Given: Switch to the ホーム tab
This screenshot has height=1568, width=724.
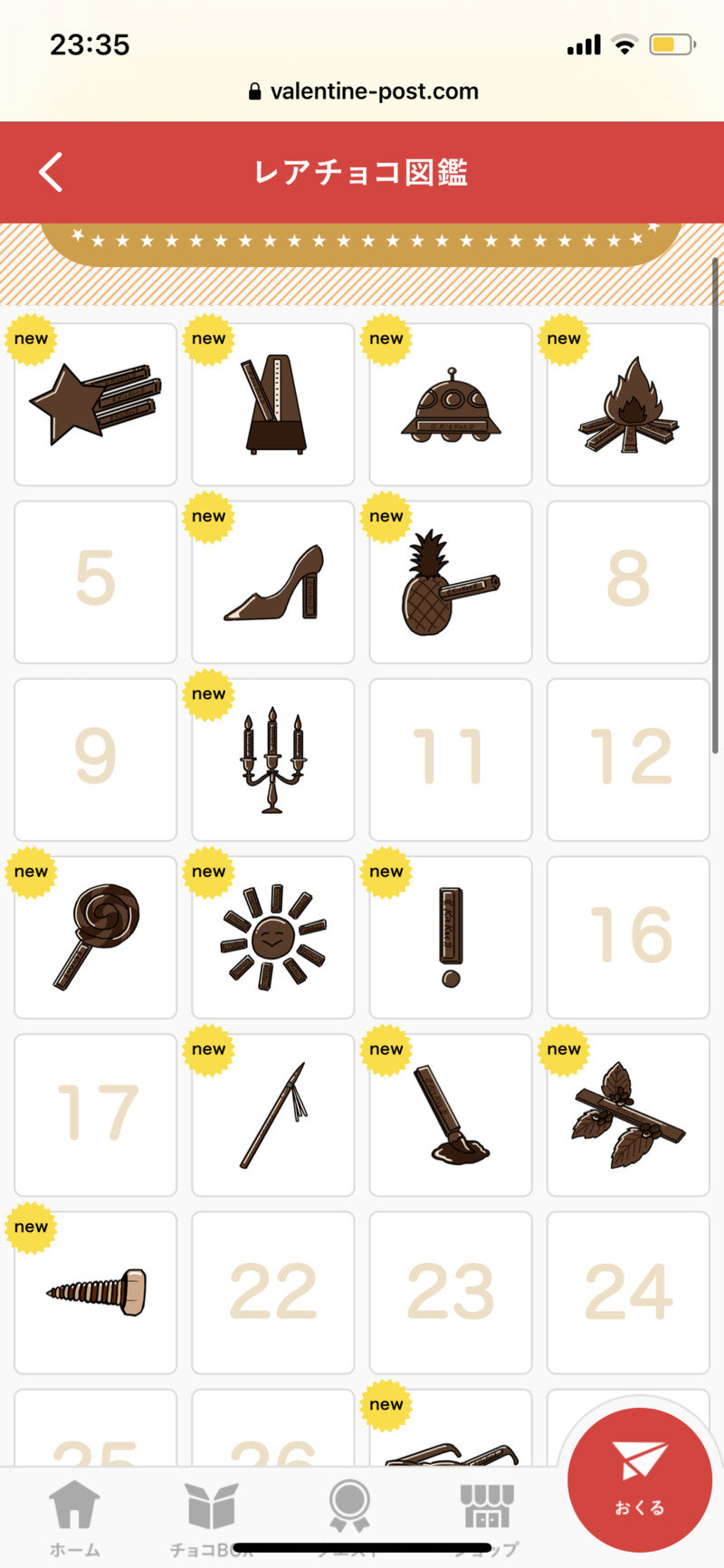Looking at the screenshot, I should [75, 1517].
